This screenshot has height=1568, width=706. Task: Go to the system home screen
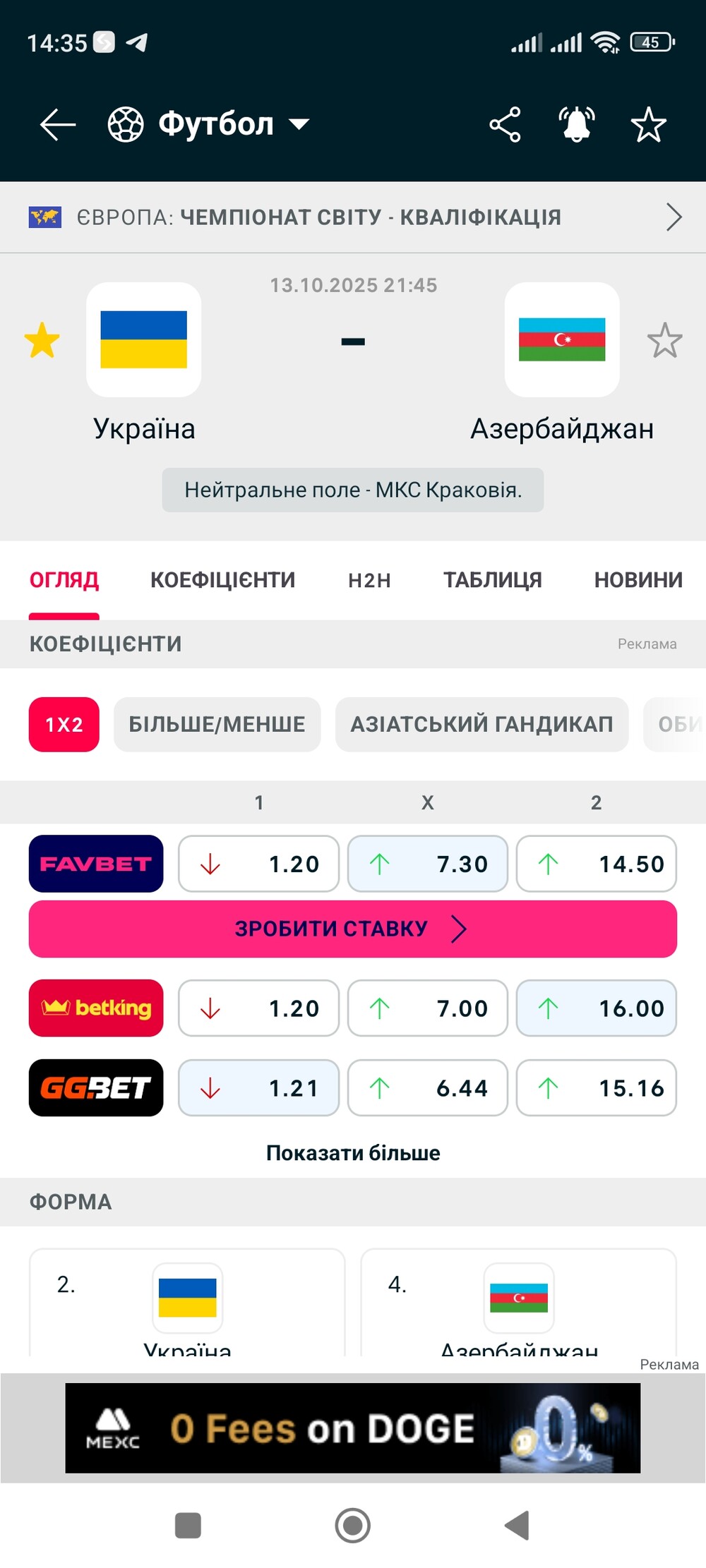tap(353, 1526)
